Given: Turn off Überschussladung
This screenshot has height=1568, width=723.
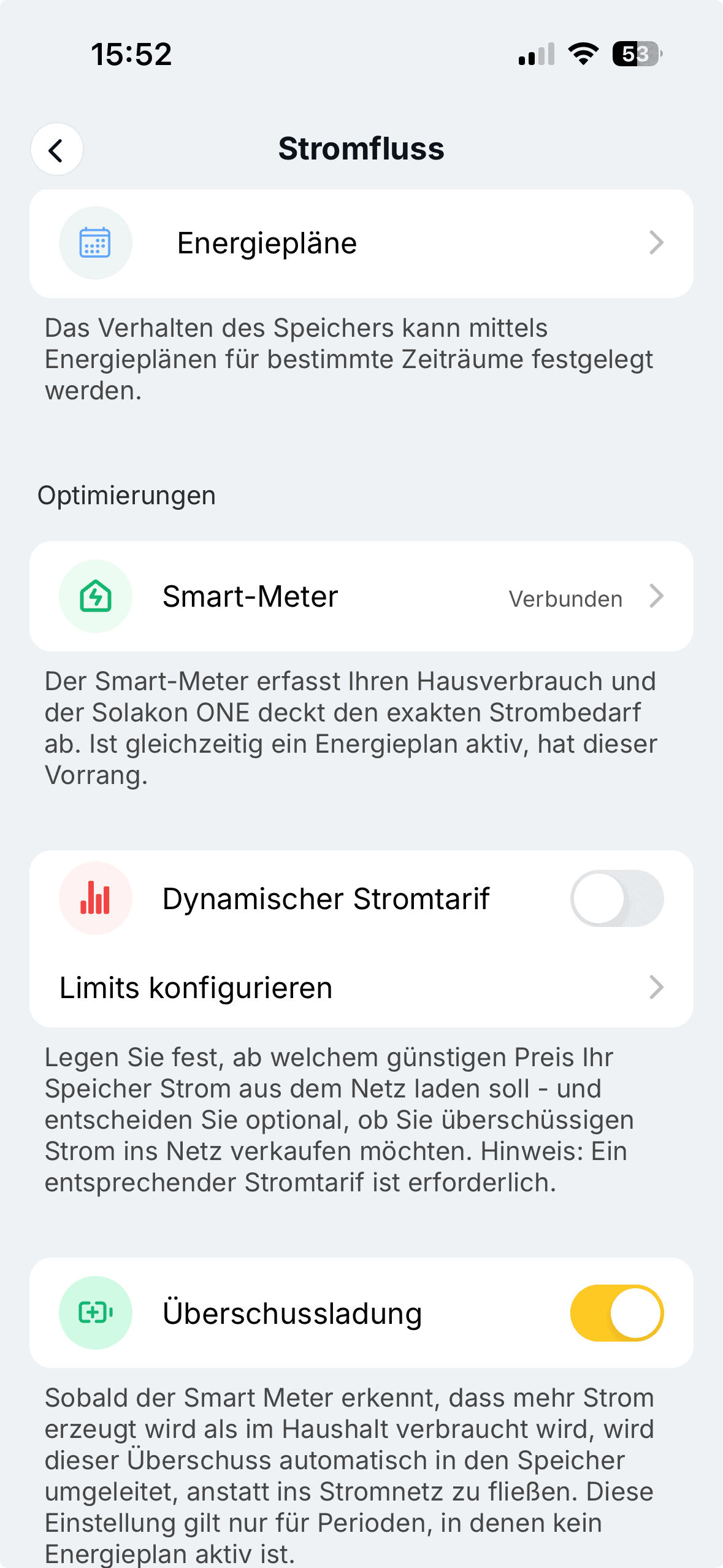Looking at the screenshot, I should click(616, 1313).
